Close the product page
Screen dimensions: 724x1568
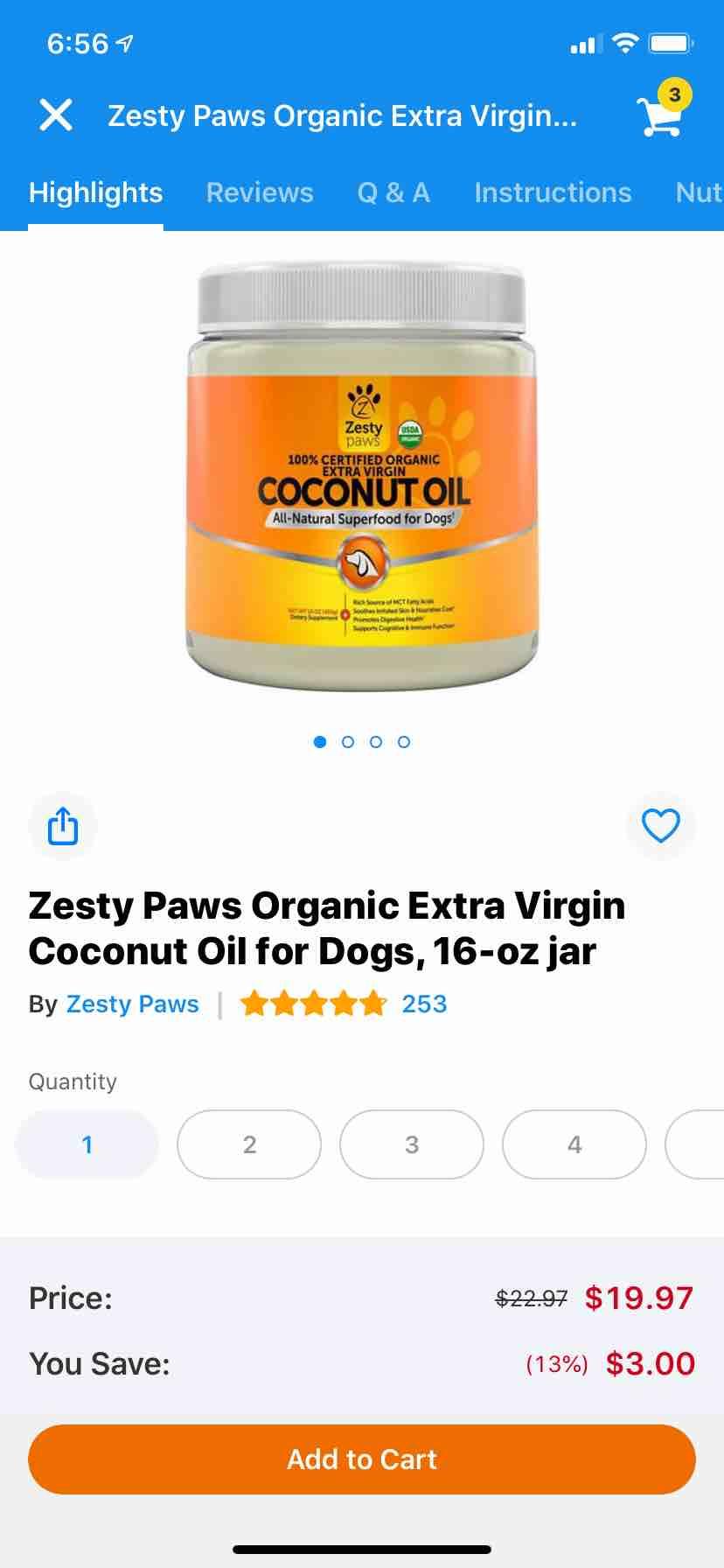(x=56, y=115)
